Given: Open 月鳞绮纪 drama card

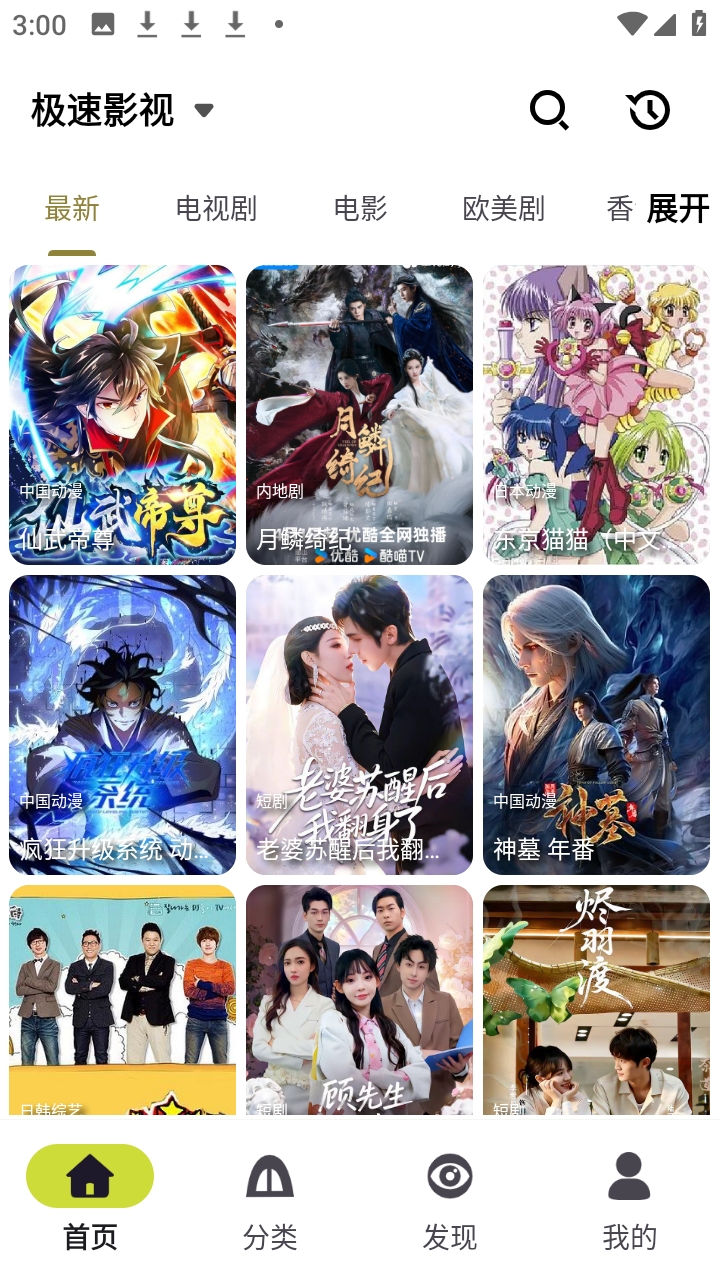Looking at the screenshot, I should (359, 414).
